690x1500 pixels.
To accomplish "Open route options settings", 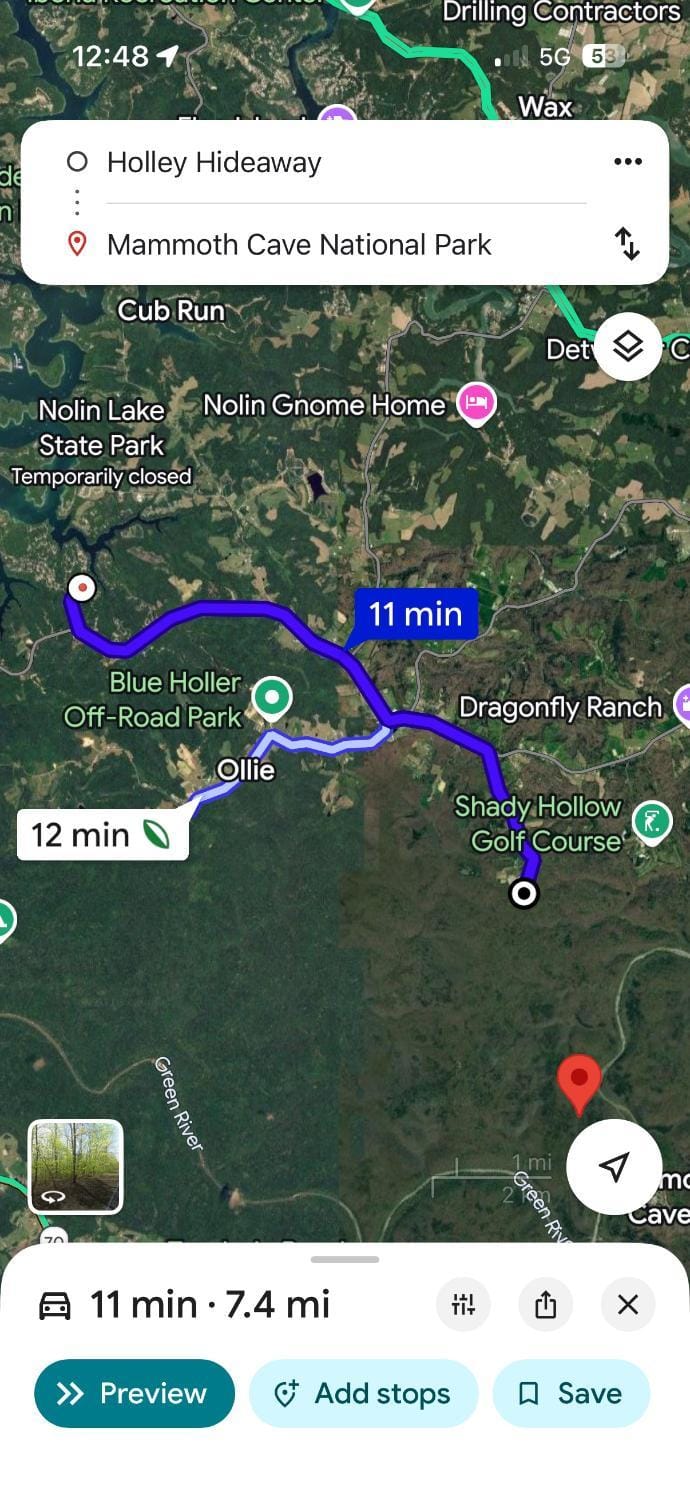I will pos(464,1304).
